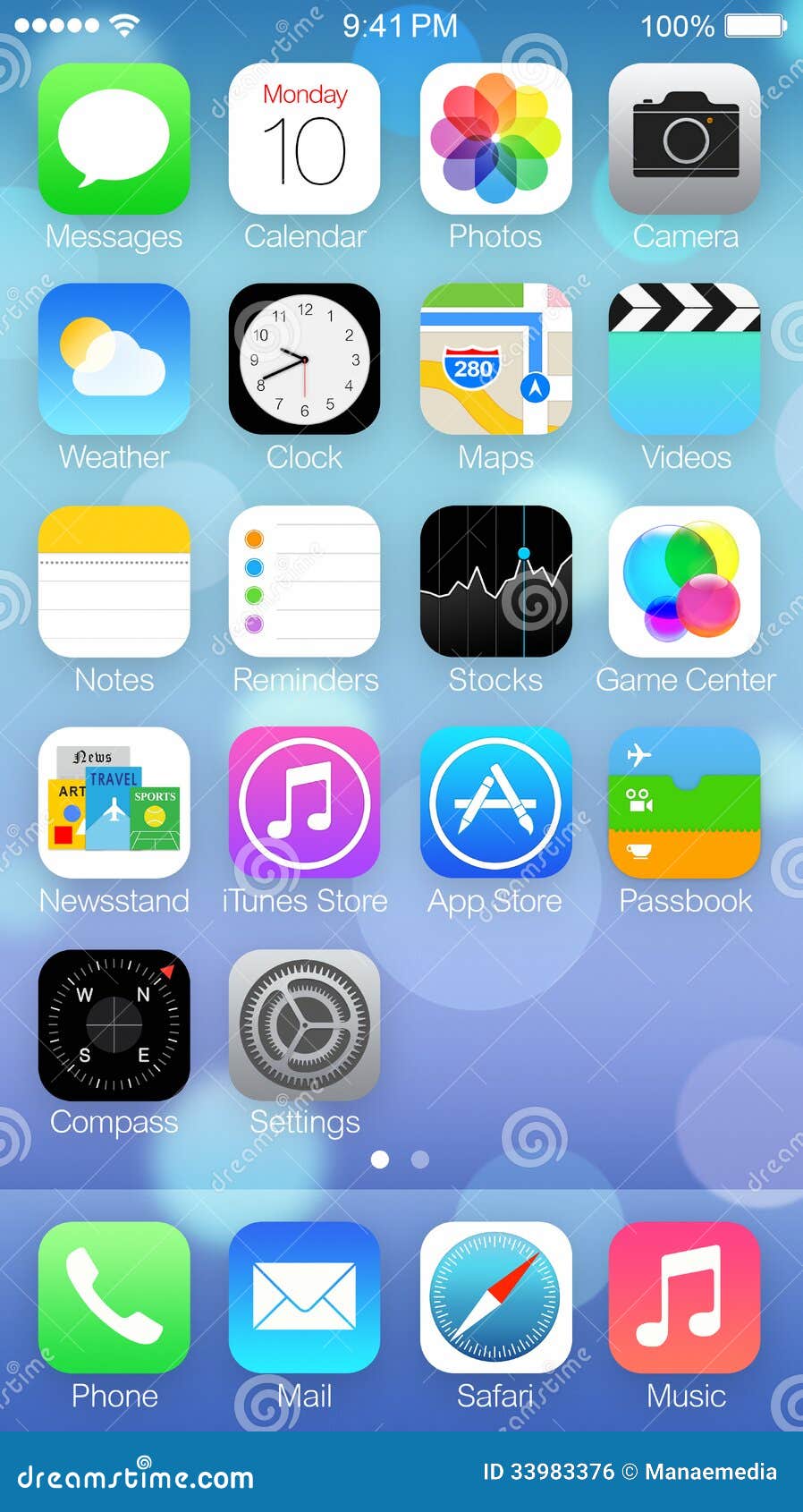Launch Maps

coord(495,360)
